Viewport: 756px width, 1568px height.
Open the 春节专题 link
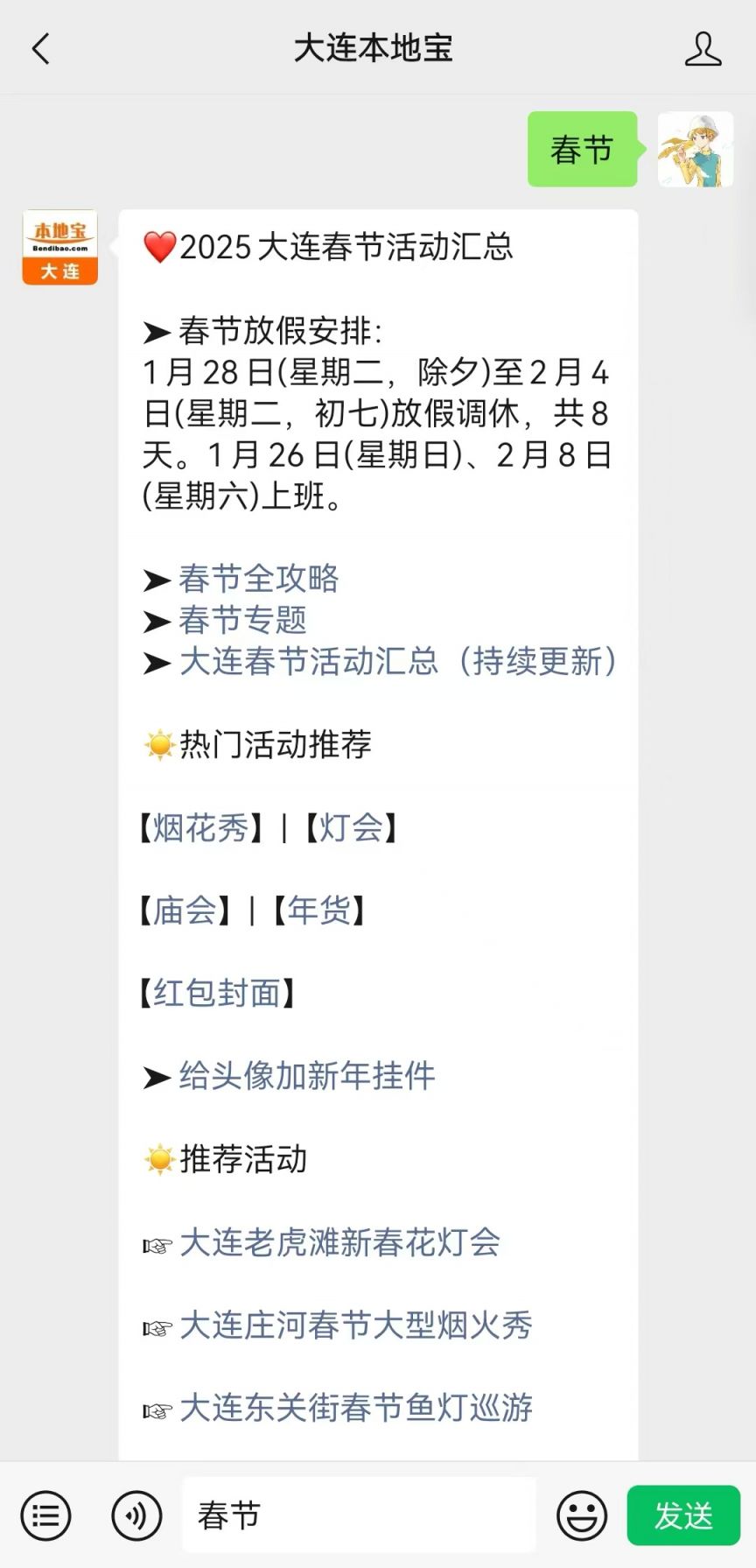(243, 620)
